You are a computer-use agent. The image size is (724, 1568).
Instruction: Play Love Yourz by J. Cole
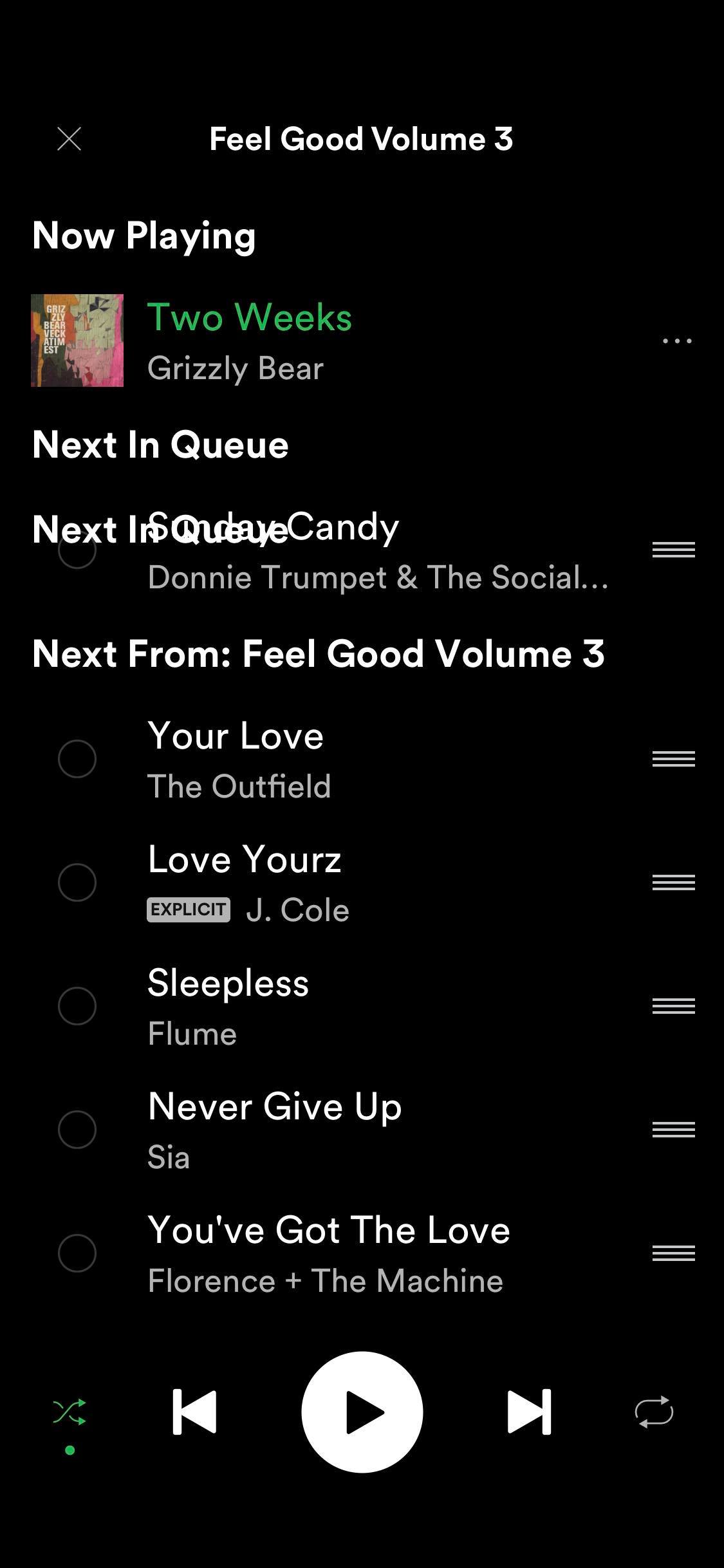322,882
